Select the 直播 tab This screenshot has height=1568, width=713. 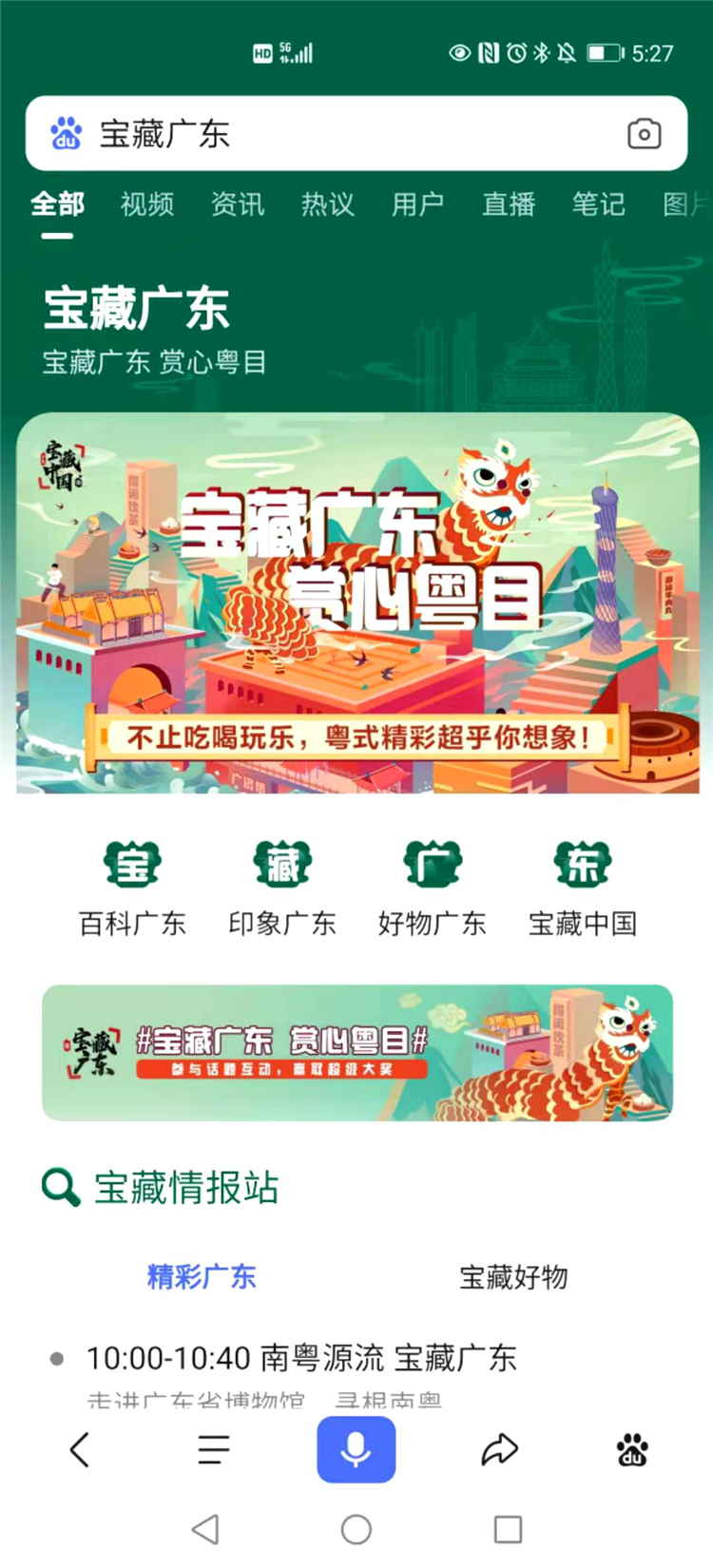tap(509, 204)
